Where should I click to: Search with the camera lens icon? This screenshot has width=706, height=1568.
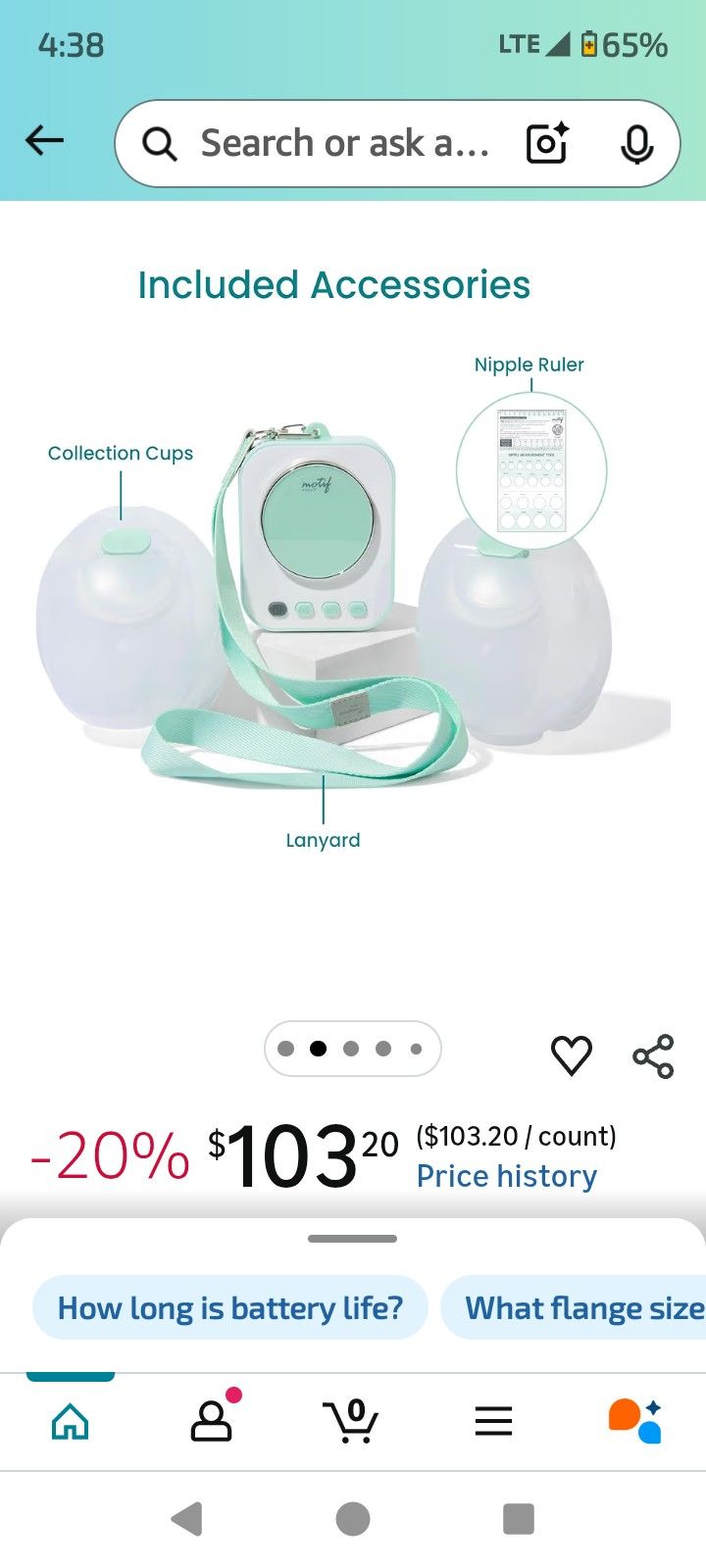click(548, 143)
